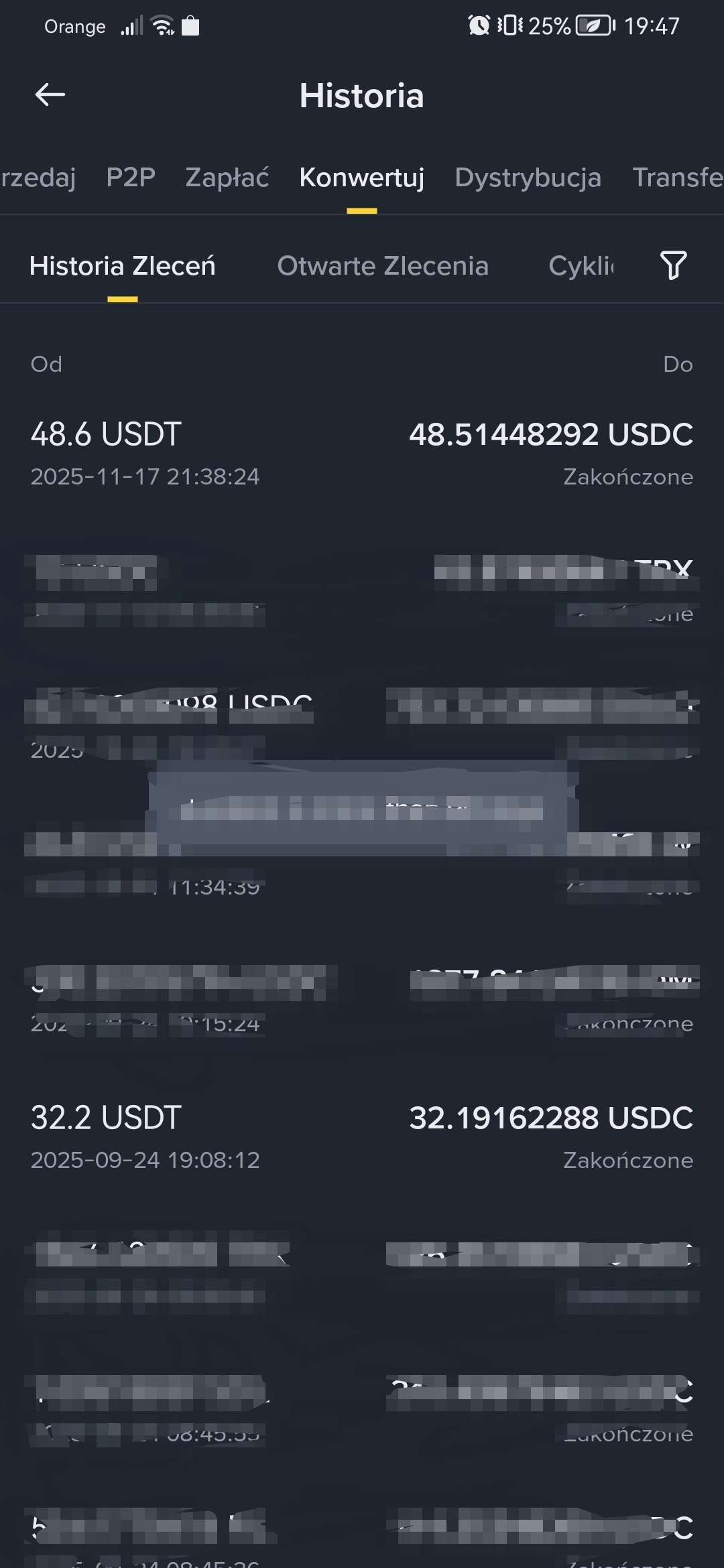Screen dimensions: 724x1568
Task: Switch to the P2P tab
Action: coord(131,178)
